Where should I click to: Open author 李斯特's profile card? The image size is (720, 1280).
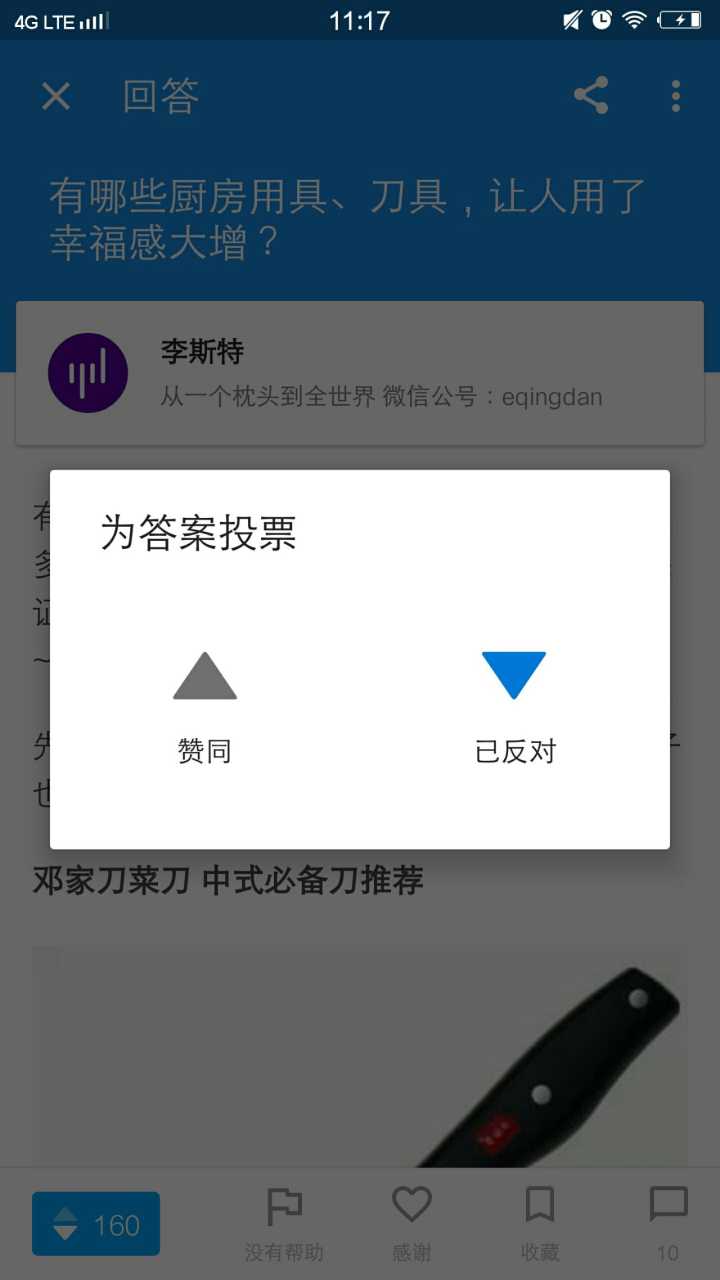(360, 374)
